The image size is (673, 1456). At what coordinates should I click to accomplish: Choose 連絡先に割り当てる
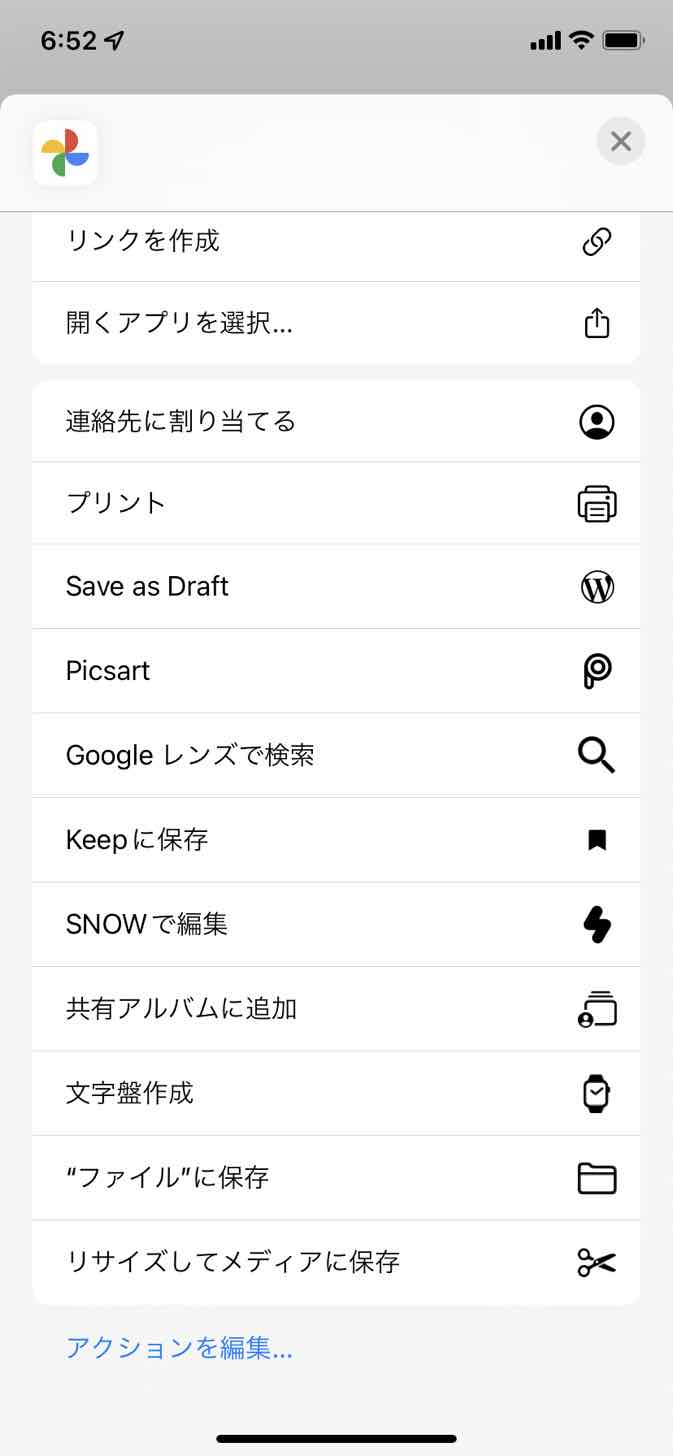(336, 421)
